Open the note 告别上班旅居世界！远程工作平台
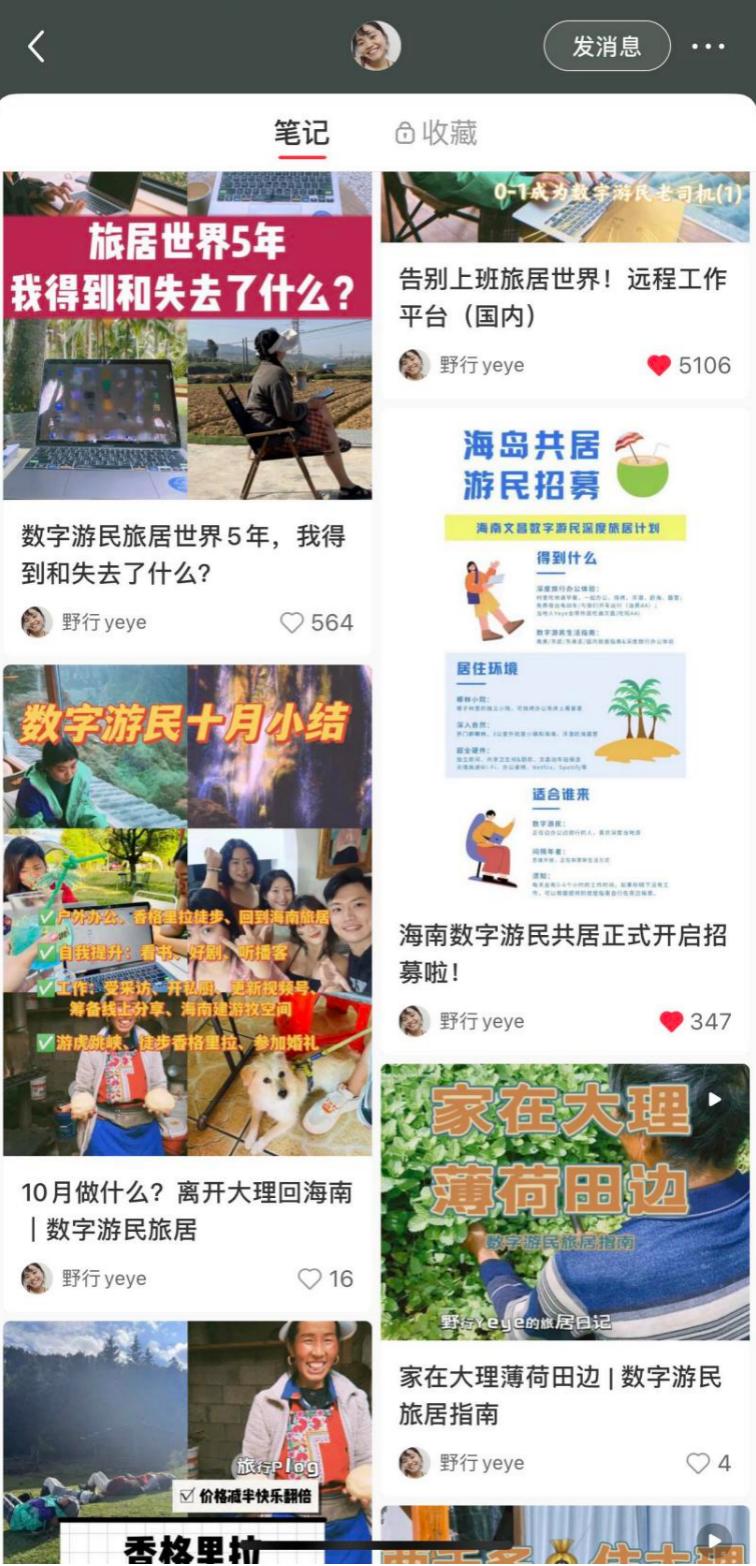 pyautogui.click(x=564, y=297)
